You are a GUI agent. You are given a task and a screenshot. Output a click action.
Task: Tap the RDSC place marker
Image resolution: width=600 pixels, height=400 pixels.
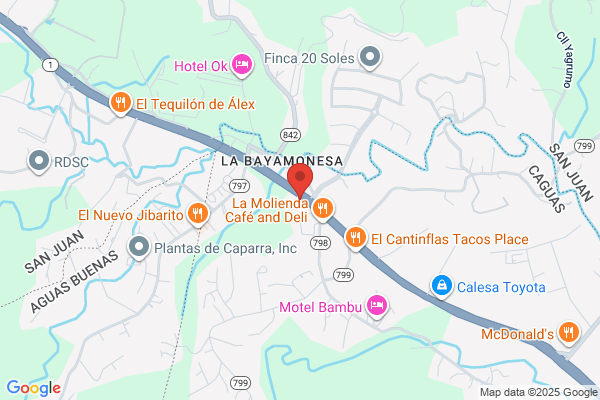[39, 161]
